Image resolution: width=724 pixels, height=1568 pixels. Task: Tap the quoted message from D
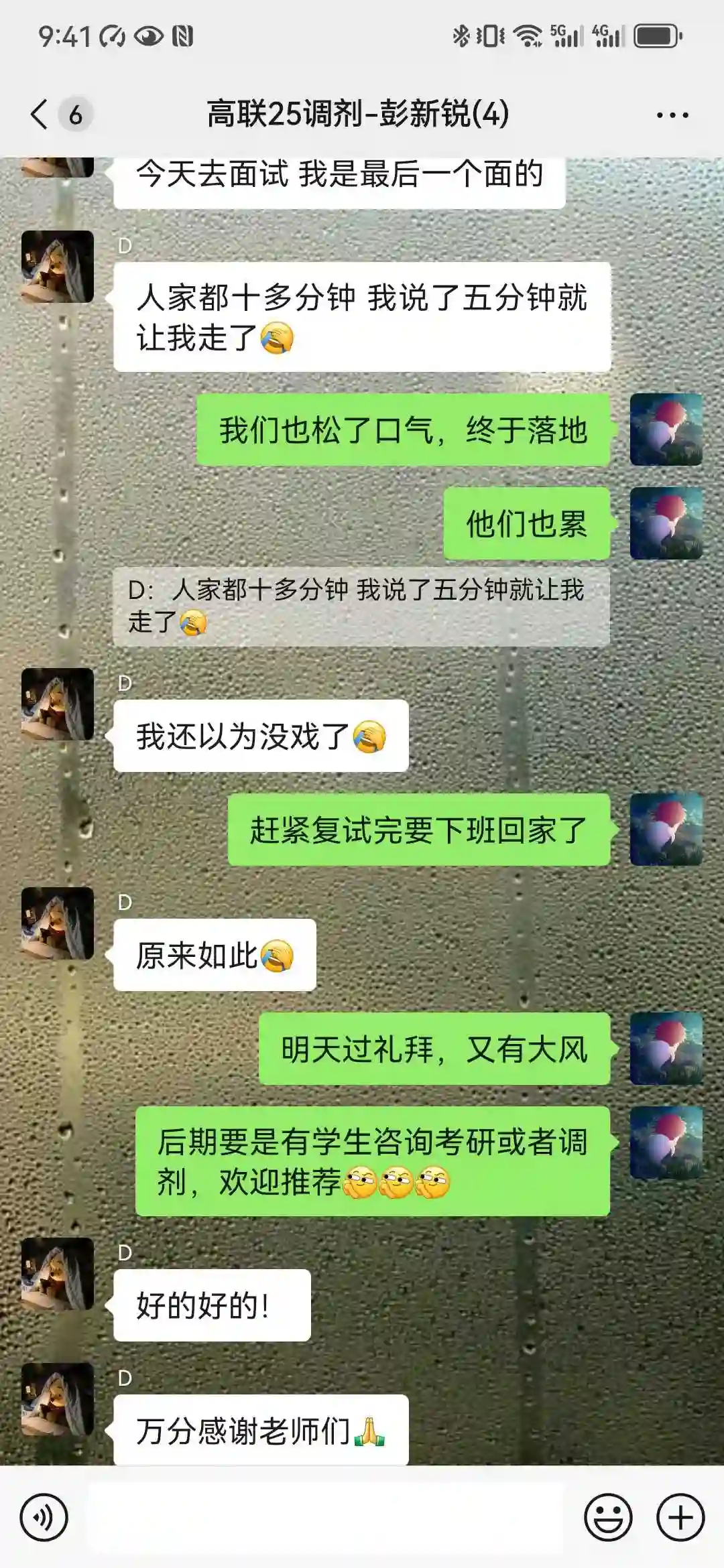click(361, 606)
